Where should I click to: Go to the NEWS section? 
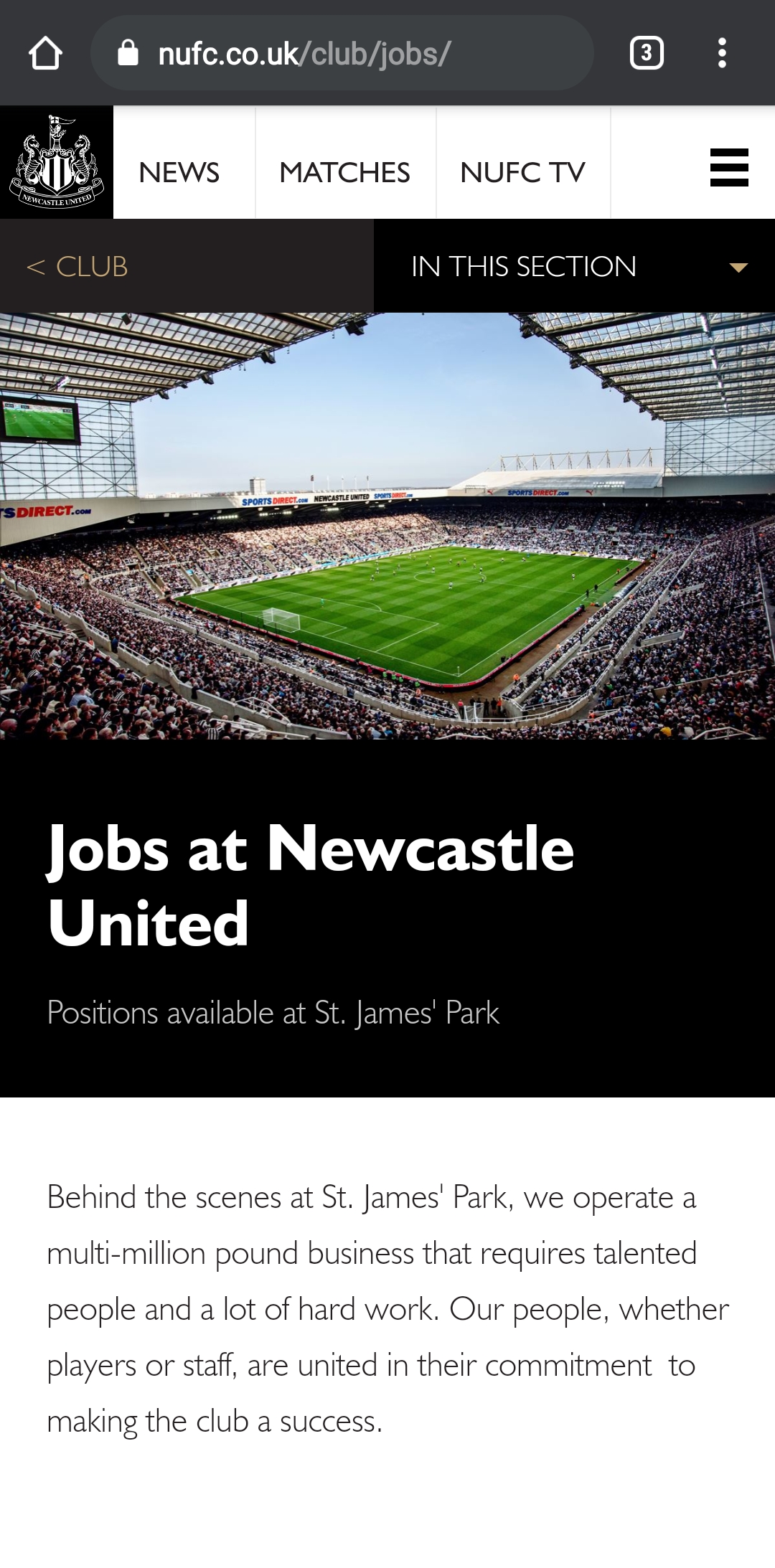pyautogui.click(x=179, y=172)
